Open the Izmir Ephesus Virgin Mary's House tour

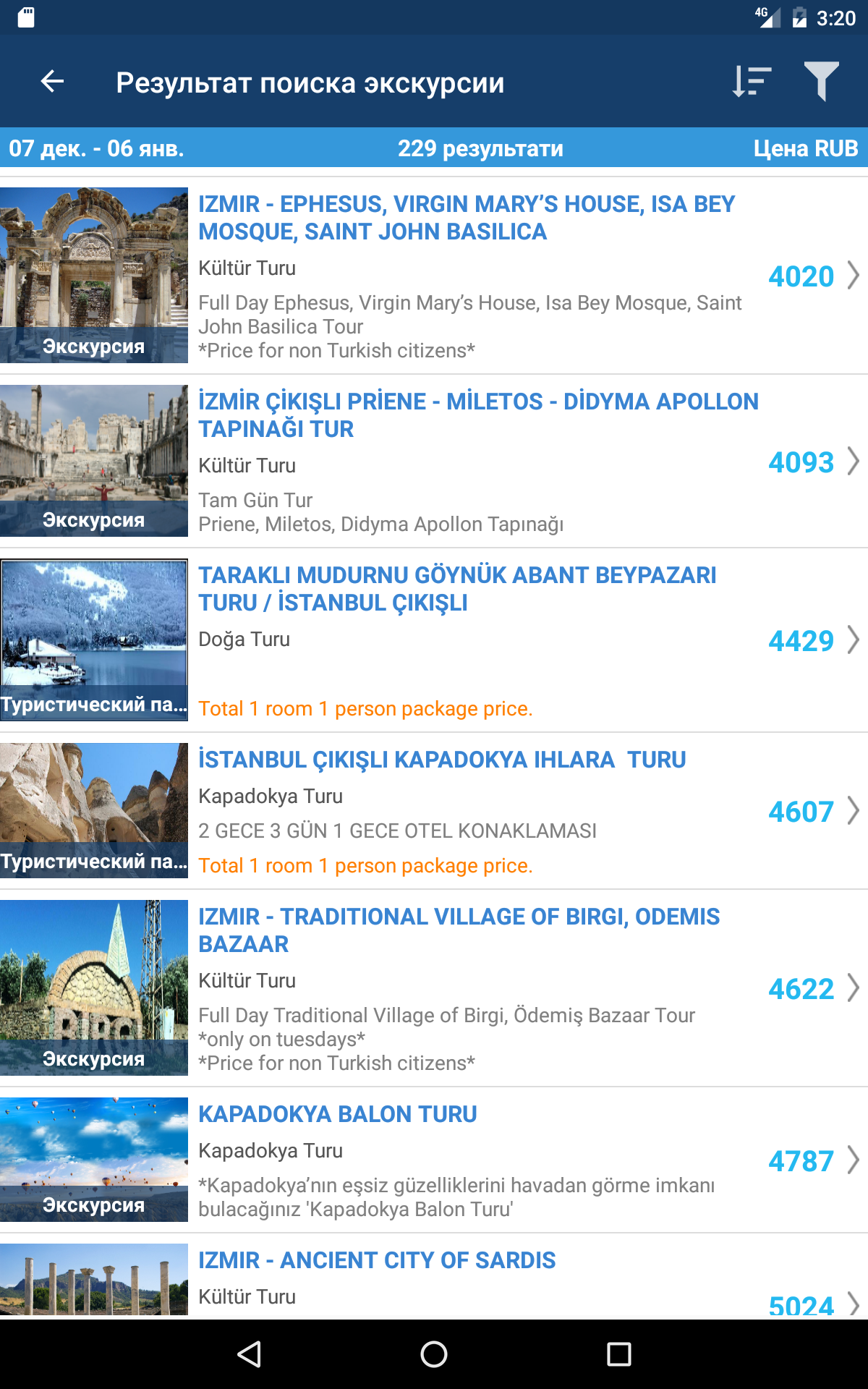point(434,276)
